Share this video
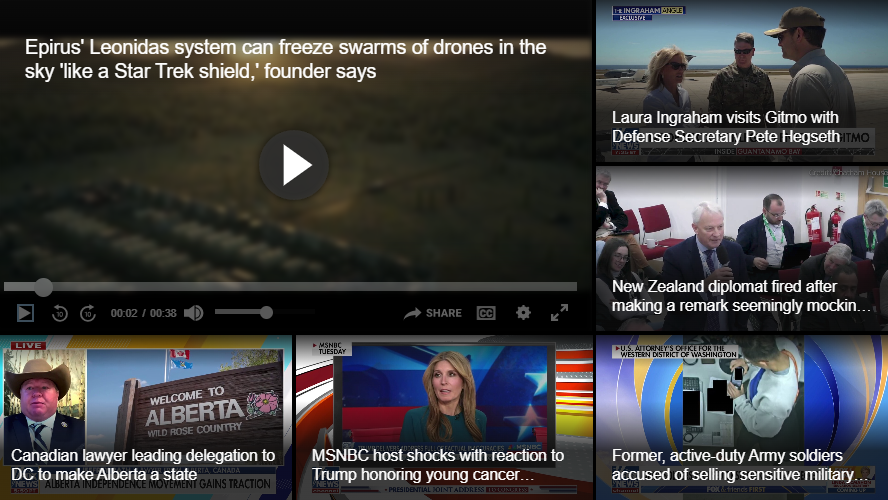The height and width of the screenshot is (500, 888). (x=433, y=313)
